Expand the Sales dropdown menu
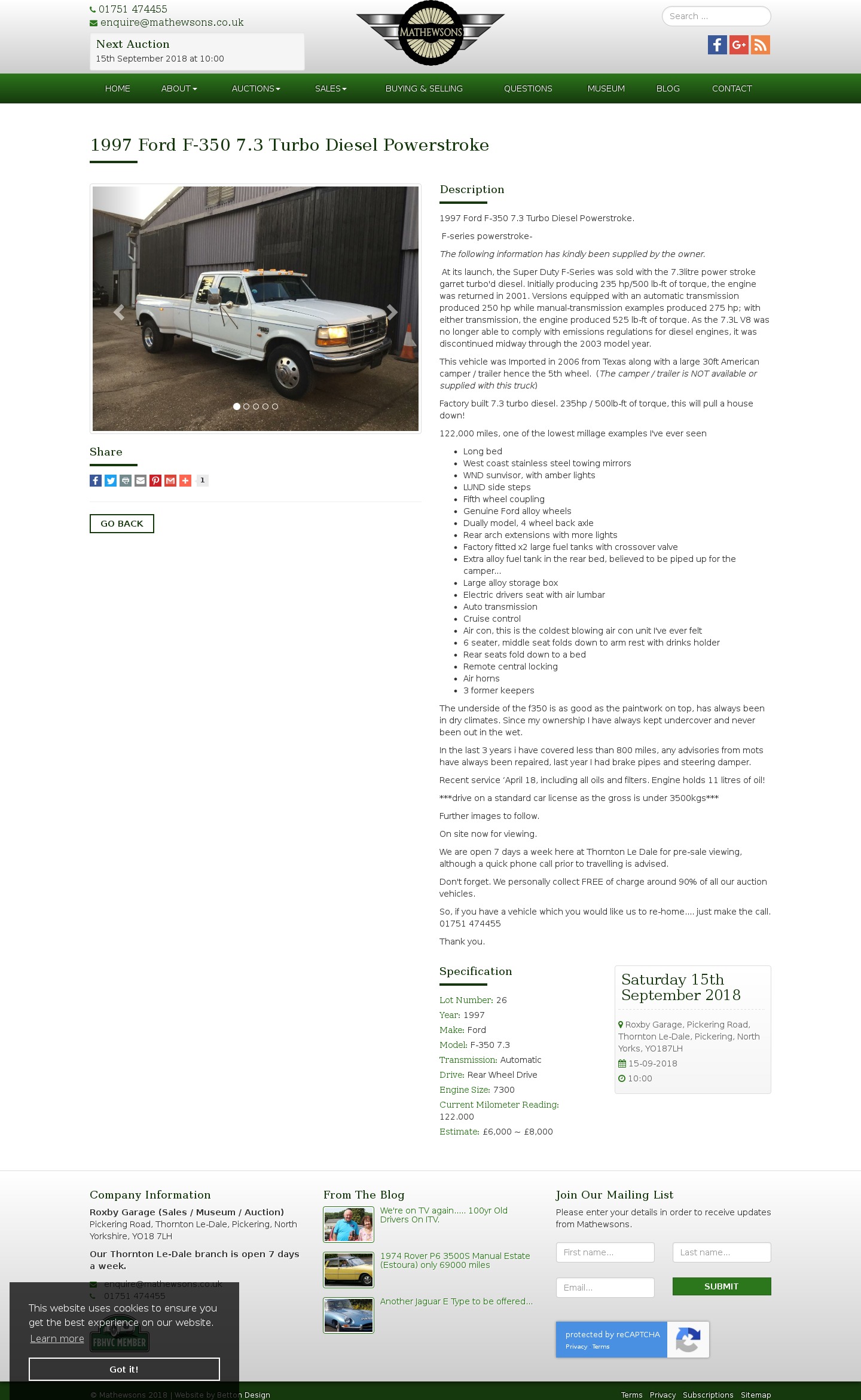The width and height of the screenshot is (861, 1400). tap(331, 88)
